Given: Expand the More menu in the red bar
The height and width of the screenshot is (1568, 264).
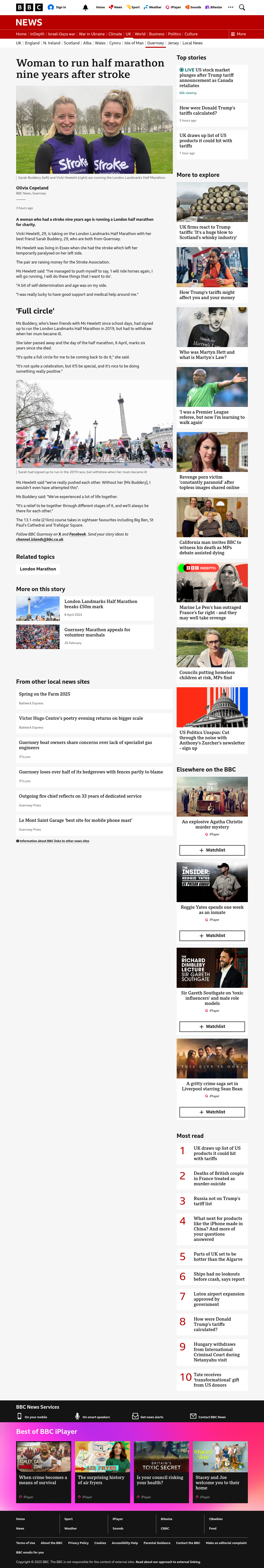Looking at the screenshot, I should (238, 34).
